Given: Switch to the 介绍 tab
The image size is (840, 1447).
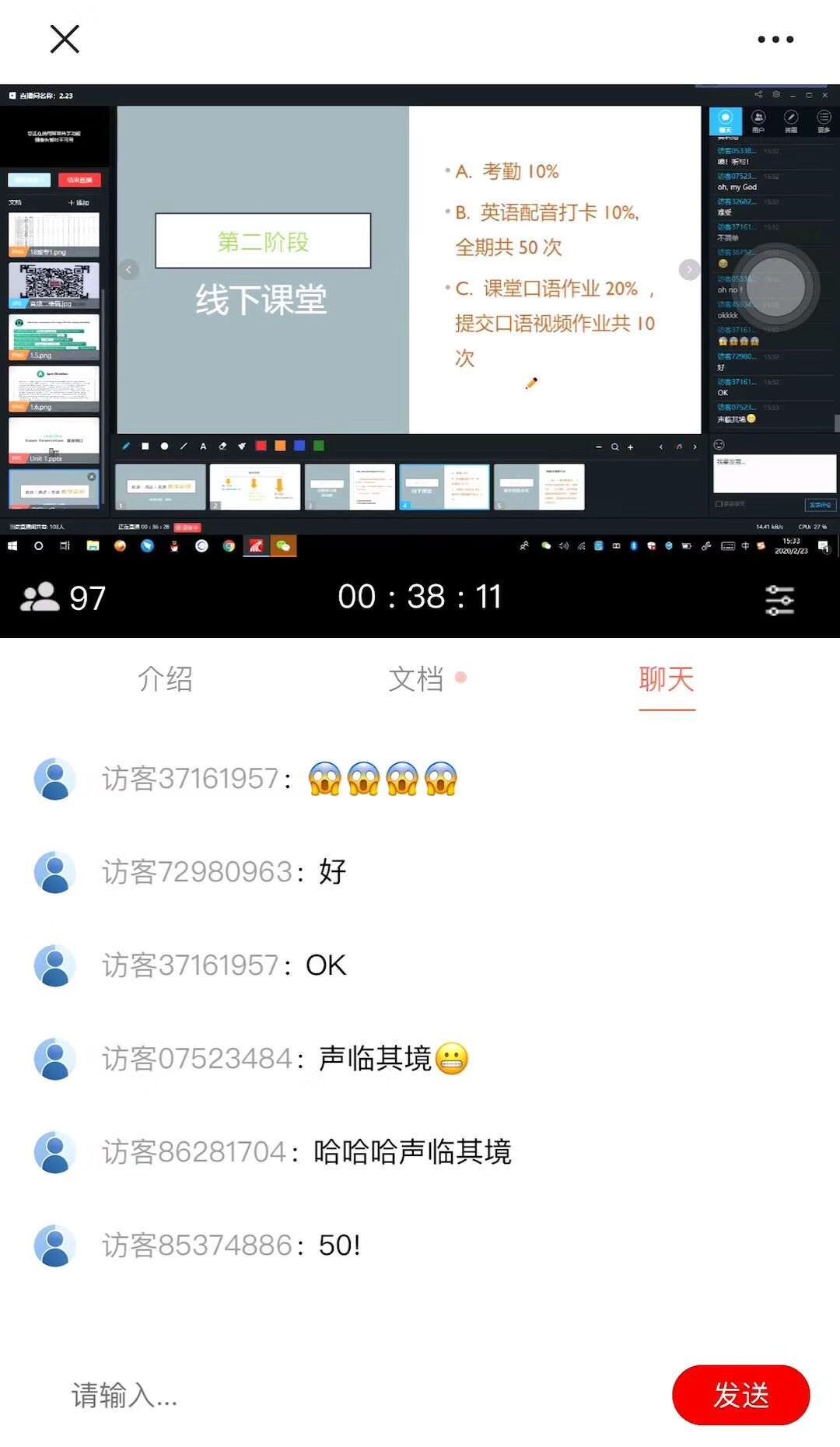Looking at the screenshot, I should pyautogui.click(x=165, y=679).
